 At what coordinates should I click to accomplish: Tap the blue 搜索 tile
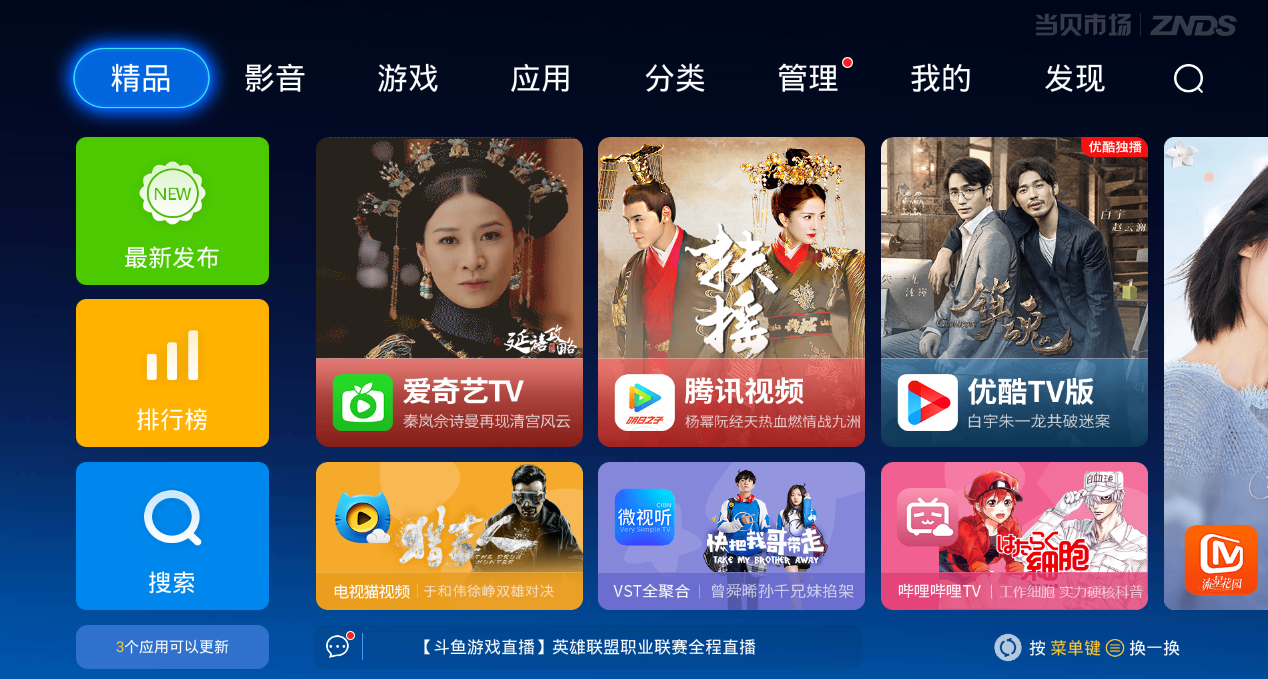tap(172, 535)
